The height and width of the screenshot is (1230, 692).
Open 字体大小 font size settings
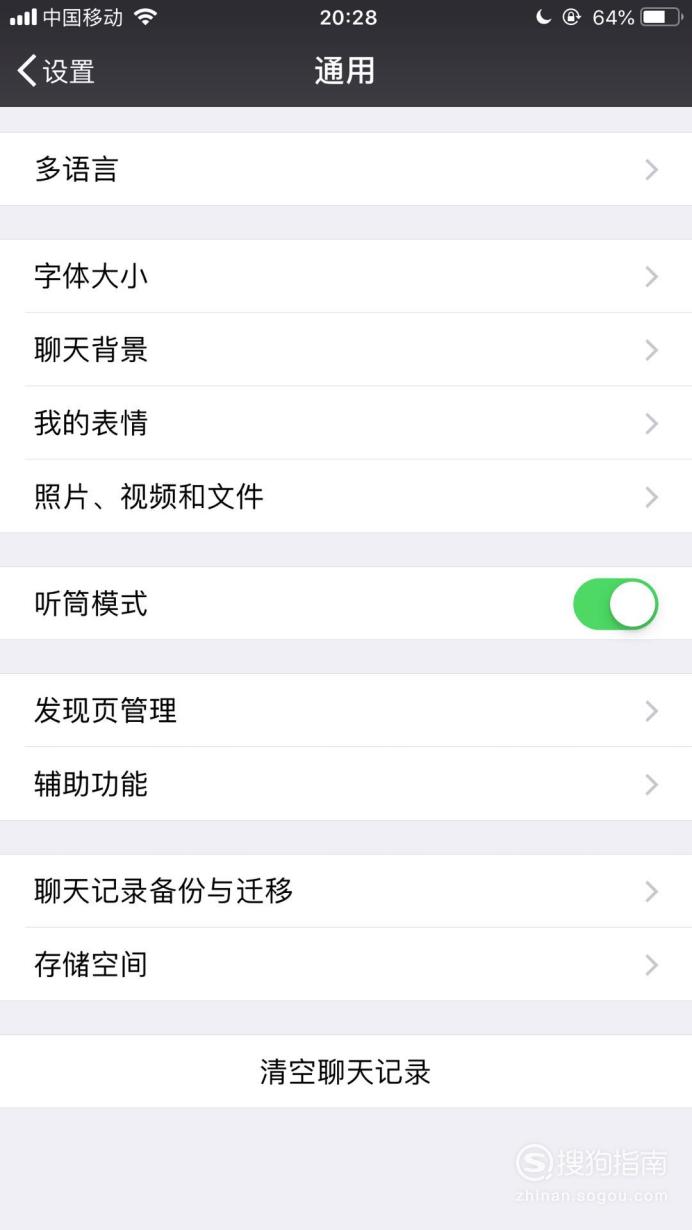(x=346, y=276)
